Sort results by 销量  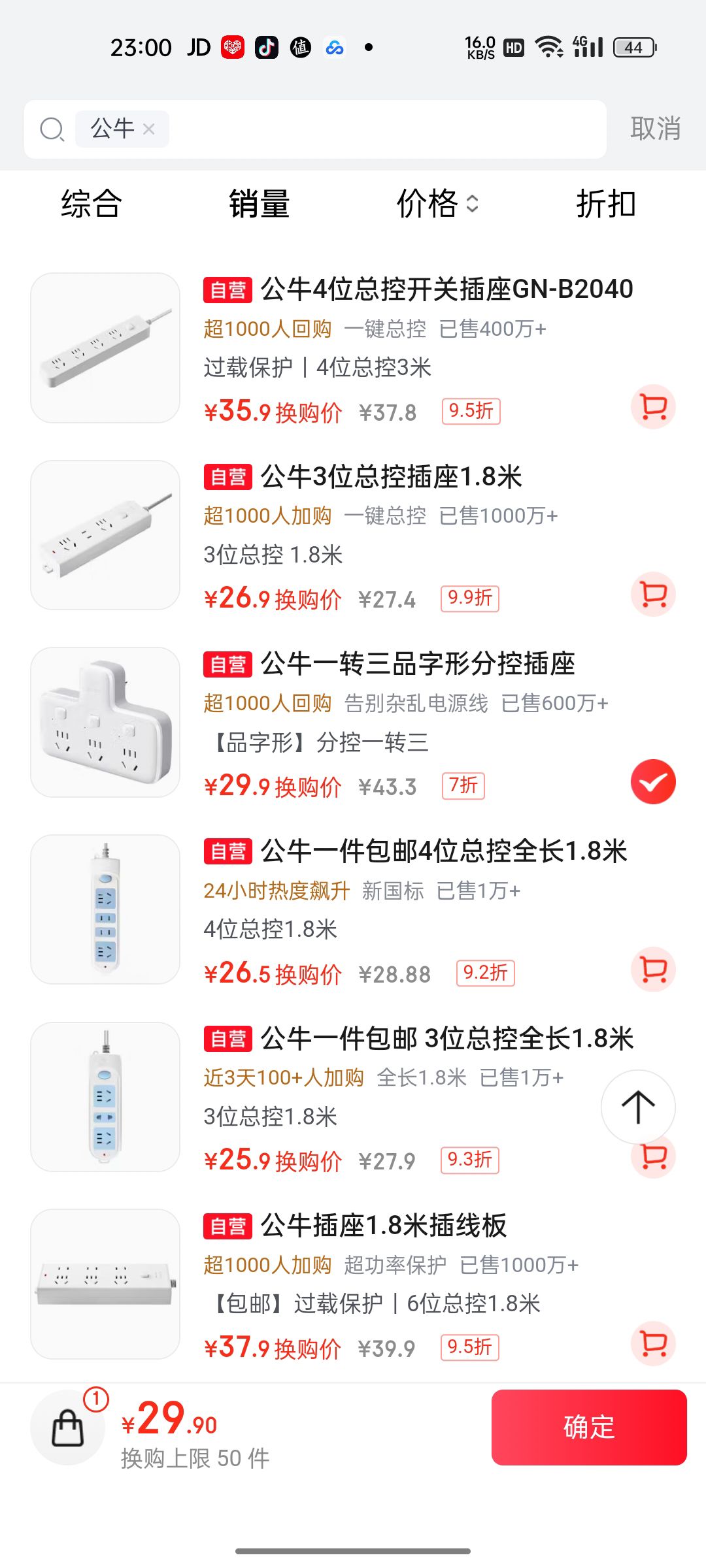click(260, 204)
